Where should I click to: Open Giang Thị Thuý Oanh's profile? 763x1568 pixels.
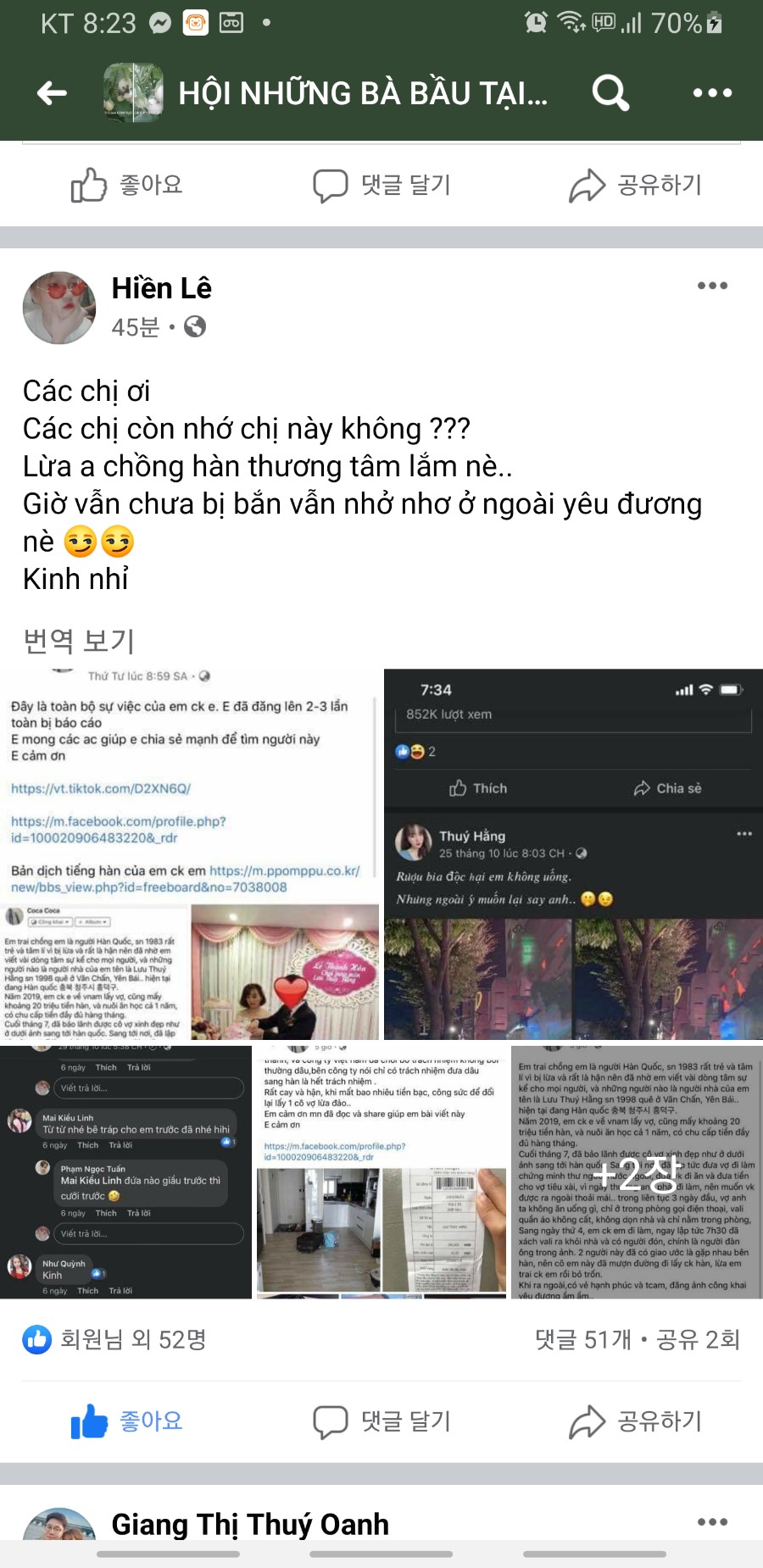(250, 1525)
